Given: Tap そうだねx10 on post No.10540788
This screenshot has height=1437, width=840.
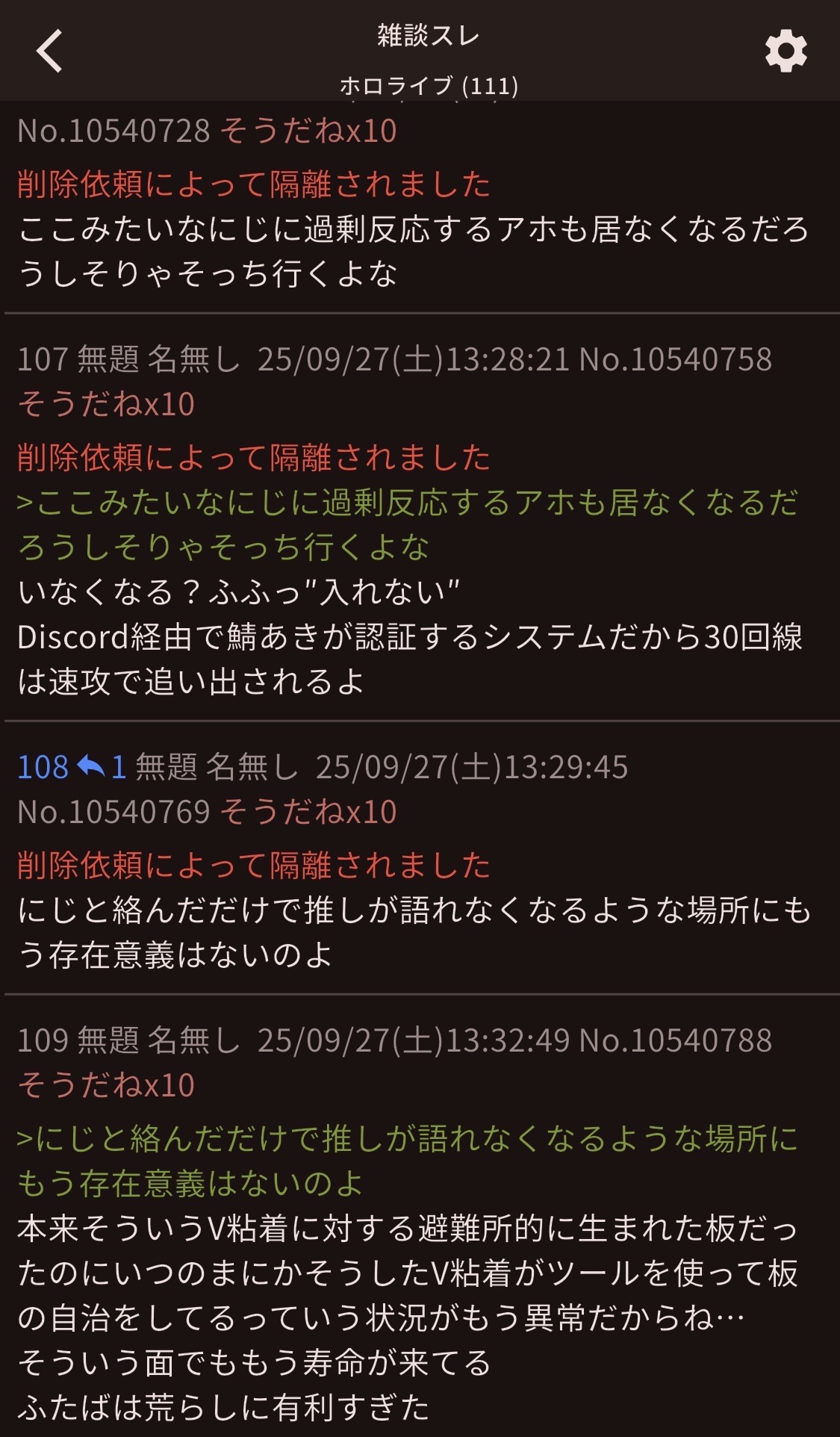Looking at the screenshot, I should tap(106, 1086).
